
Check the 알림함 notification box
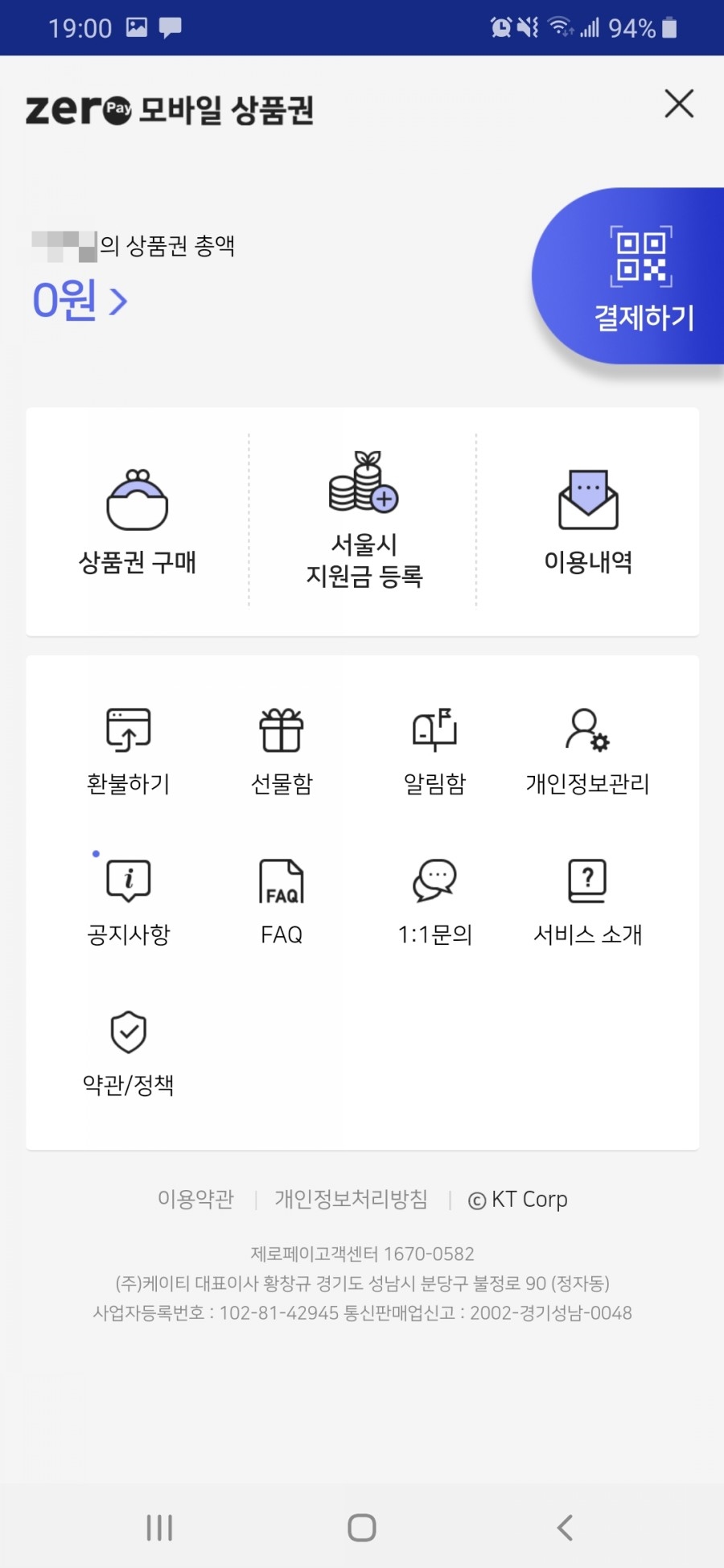[x=434, y=751]
